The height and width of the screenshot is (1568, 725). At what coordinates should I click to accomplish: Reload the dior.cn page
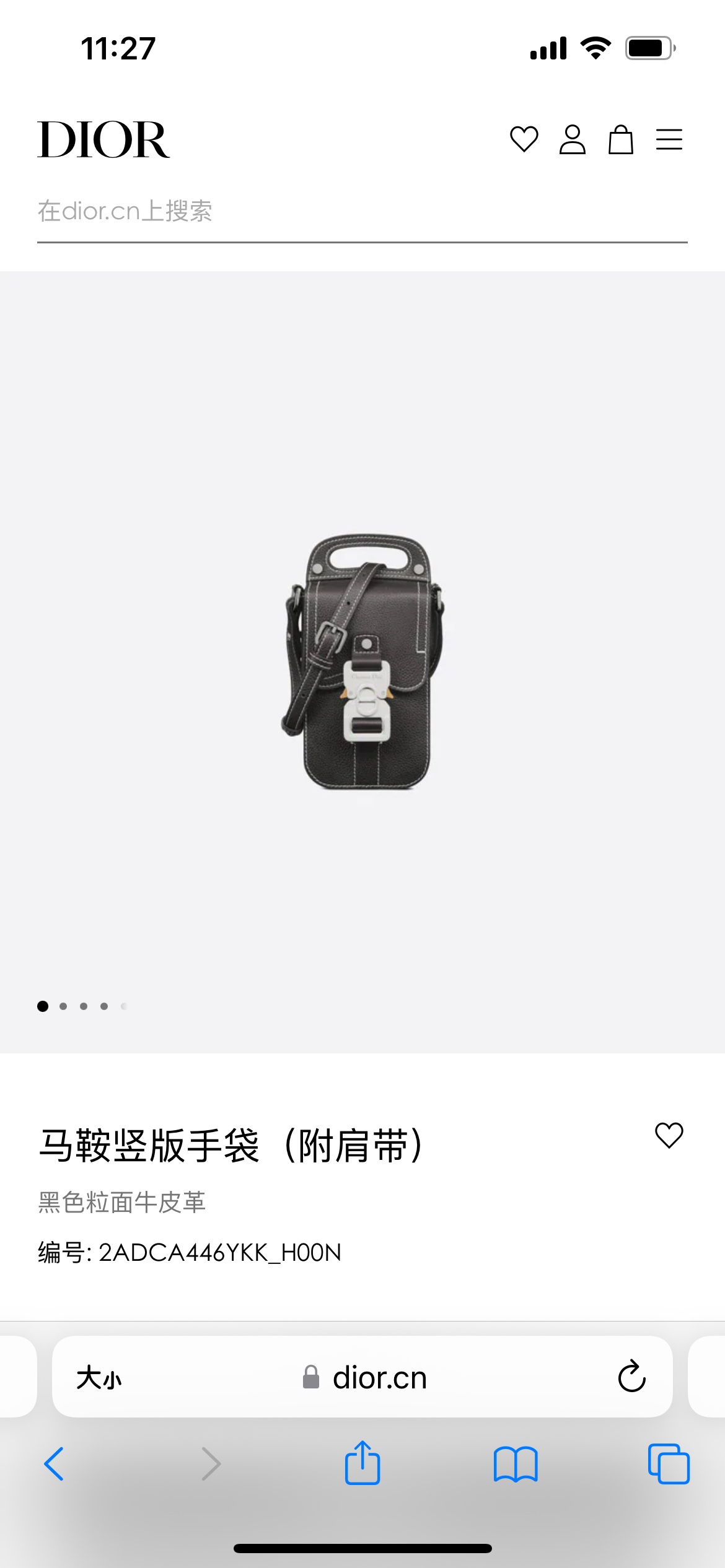631,1377
